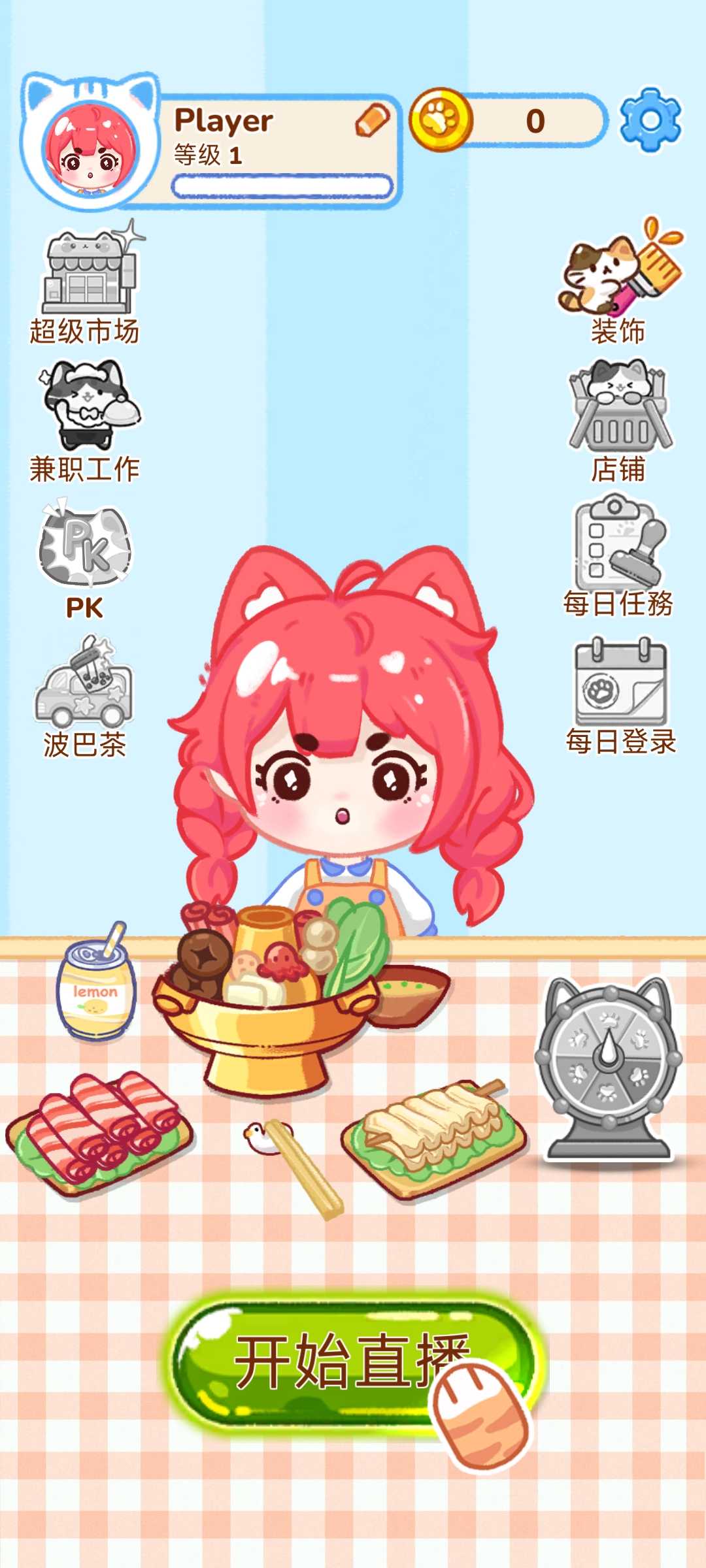View 每日任務 daily tasks
706x1568 pixels.
point(618,555)
